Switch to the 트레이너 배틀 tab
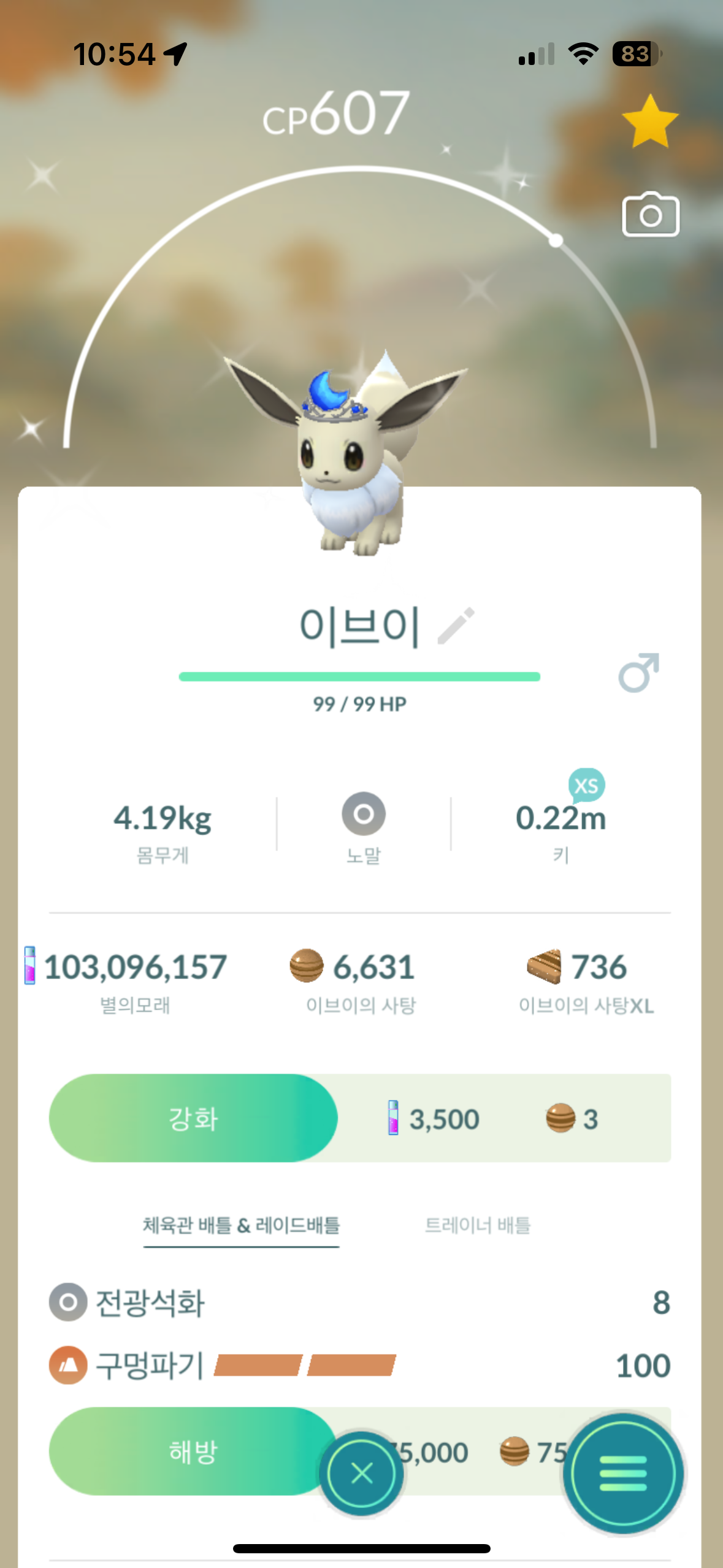This screenshot has width=723, height=1568. point(478,1225)
